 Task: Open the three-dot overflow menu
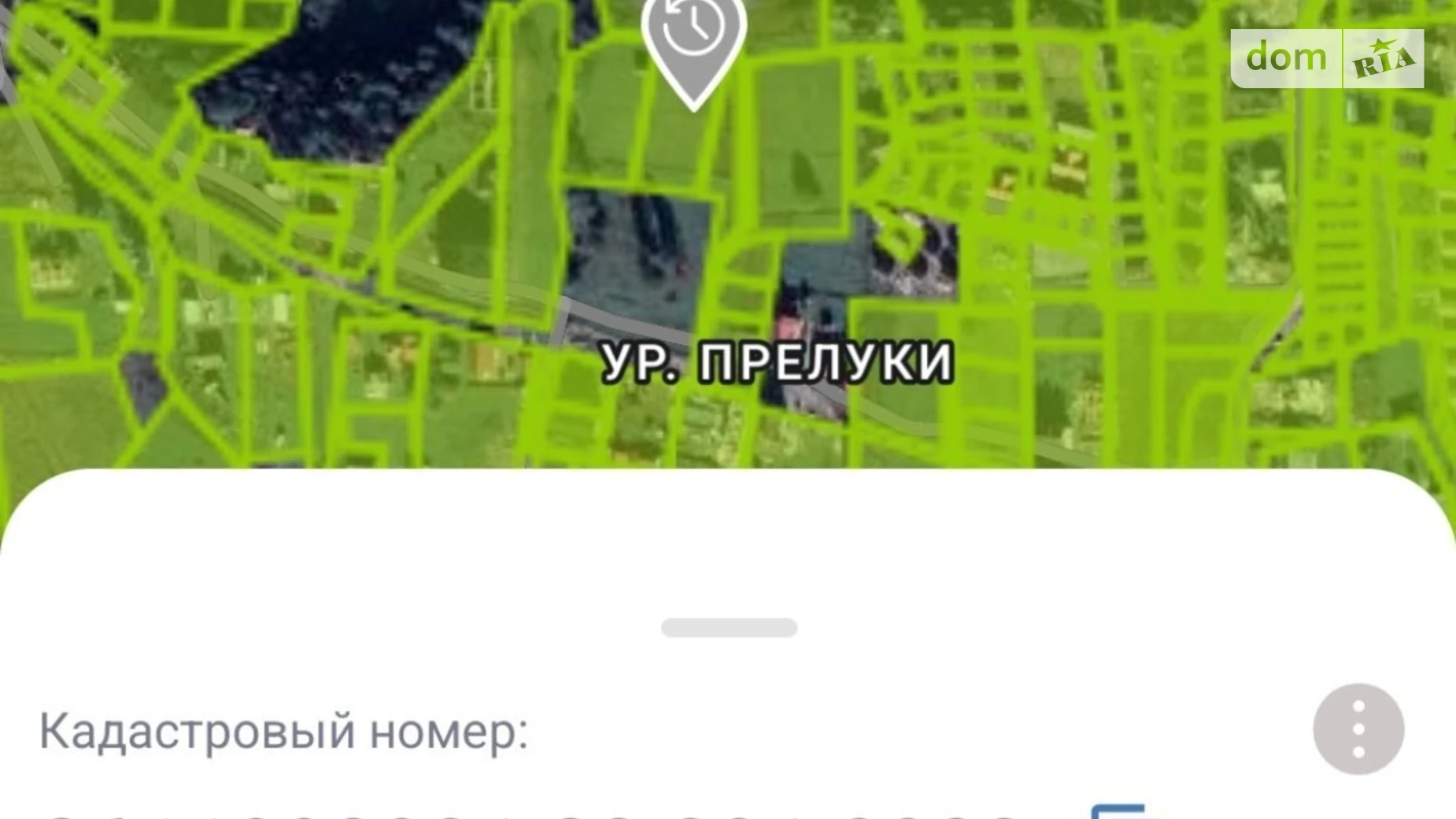pos(1358,728)
